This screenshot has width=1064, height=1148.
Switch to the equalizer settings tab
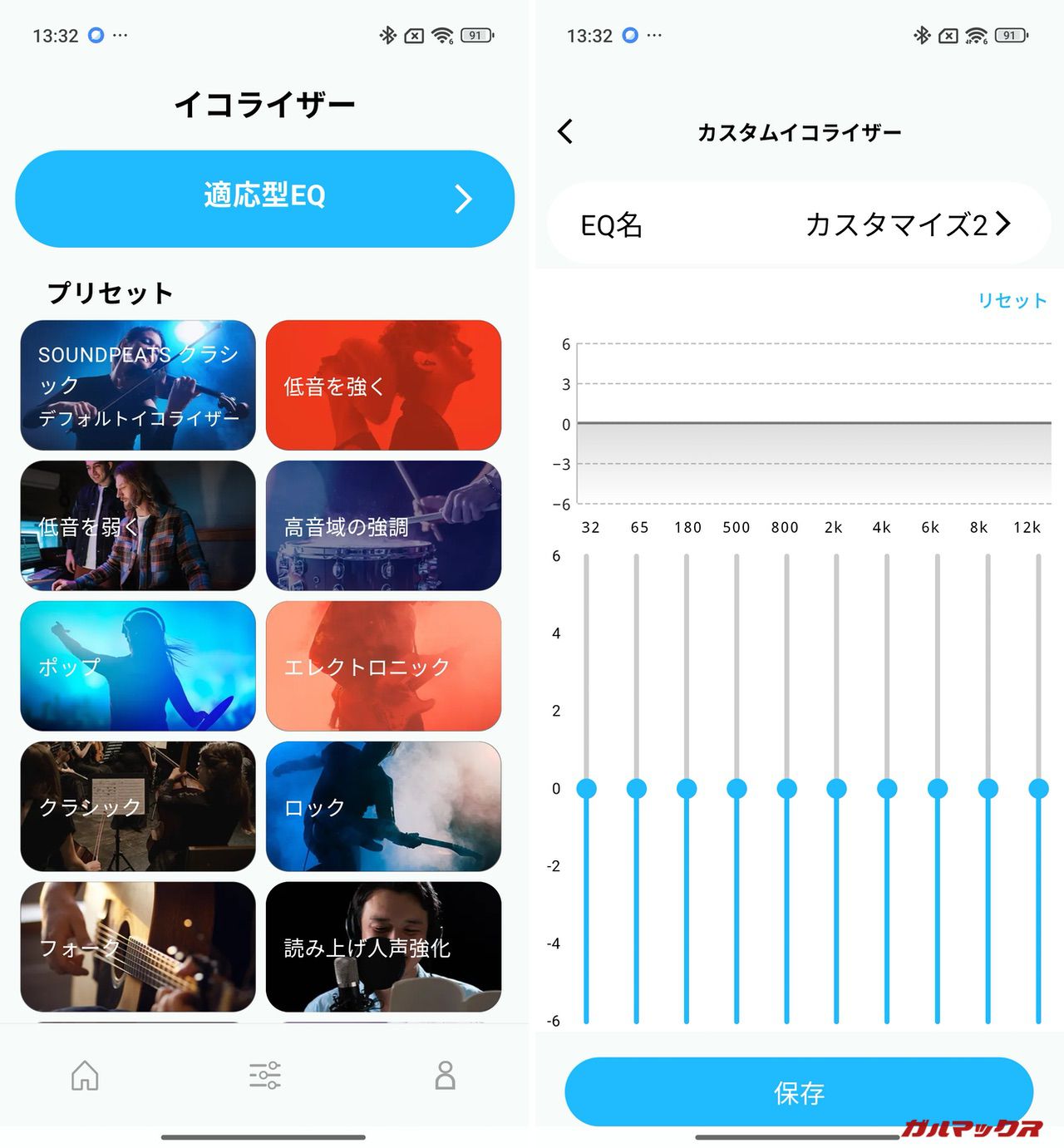click(x=264, y=1075)
